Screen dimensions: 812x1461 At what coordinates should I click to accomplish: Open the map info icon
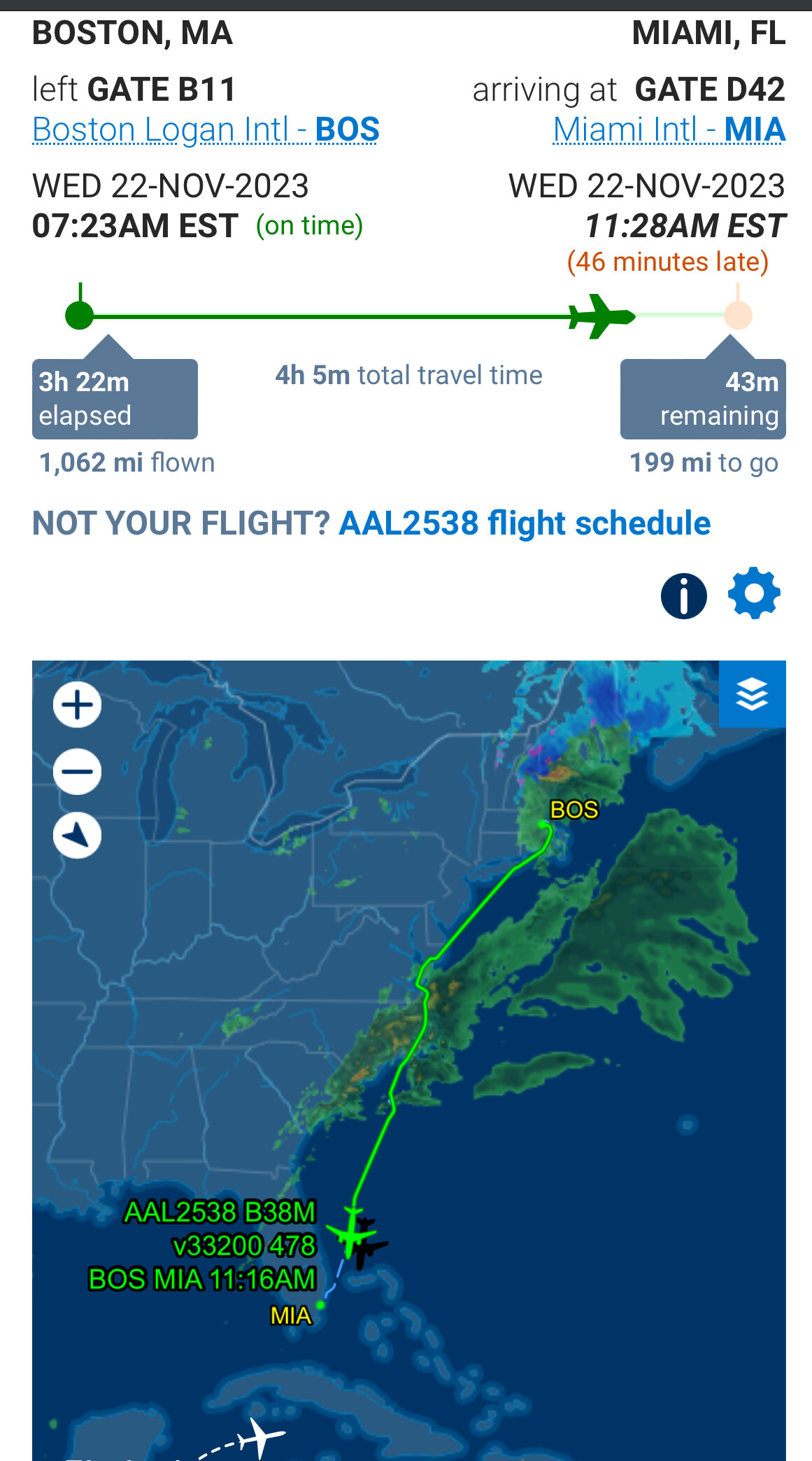pos(683,596)
